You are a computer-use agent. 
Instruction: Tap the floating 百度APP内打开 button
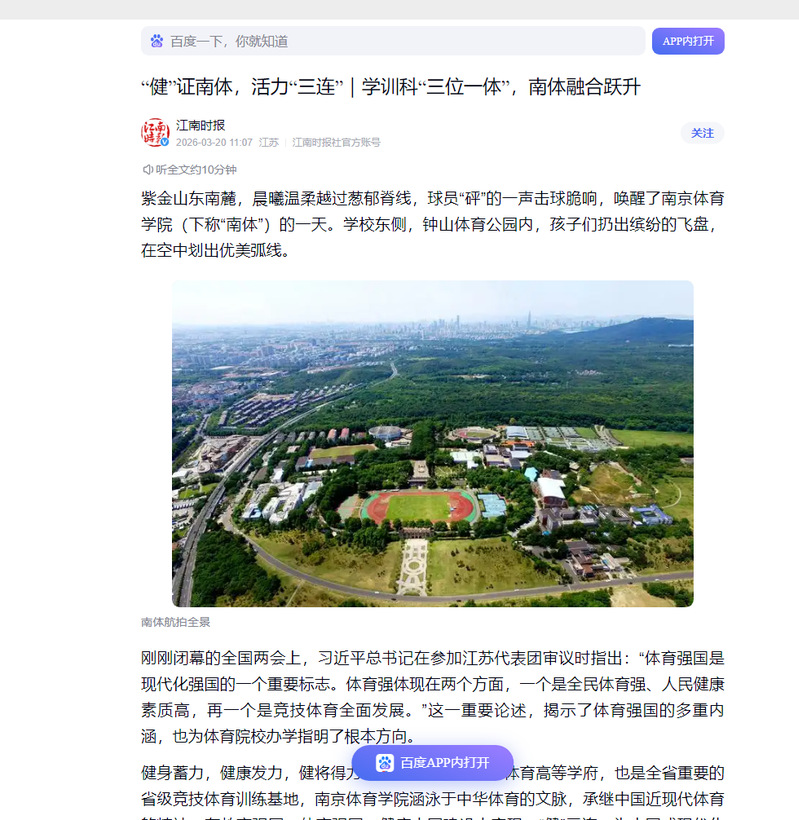tap(432, 763)
